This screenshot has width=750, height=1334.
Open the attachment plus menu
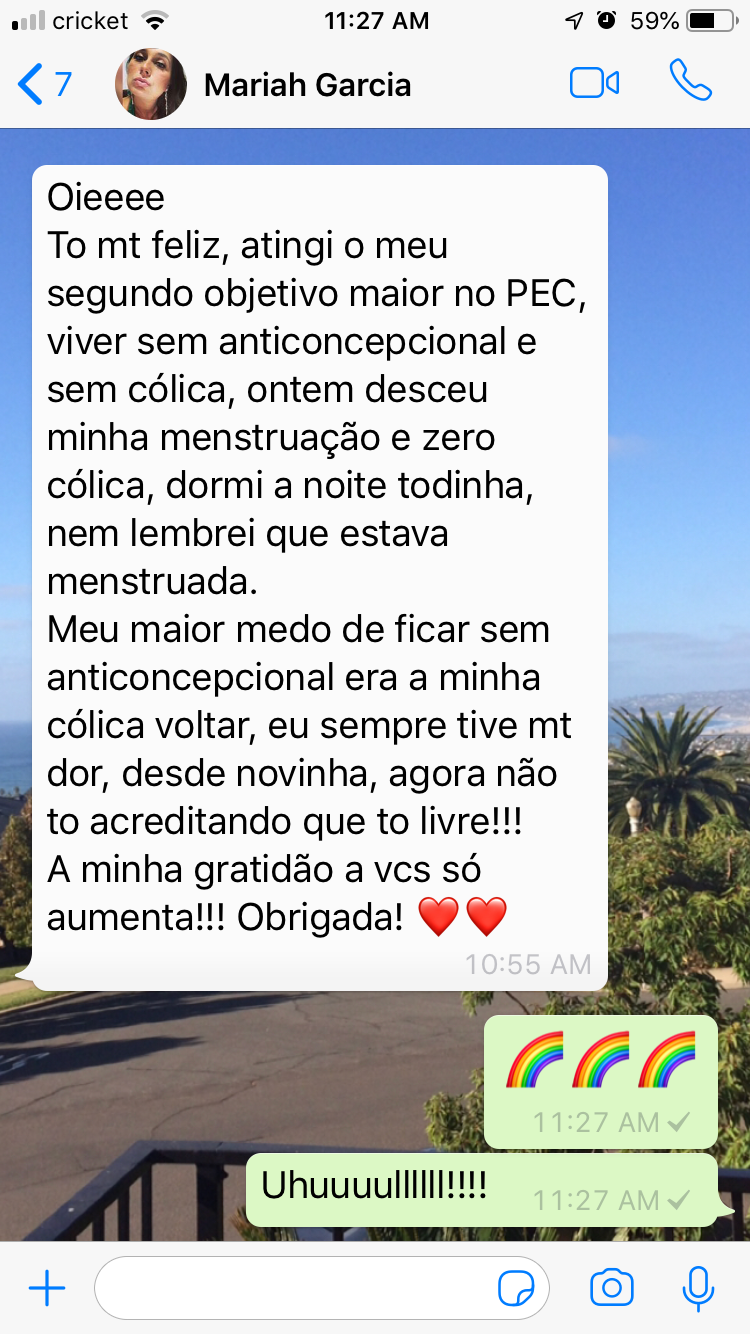pos(46,1288)
